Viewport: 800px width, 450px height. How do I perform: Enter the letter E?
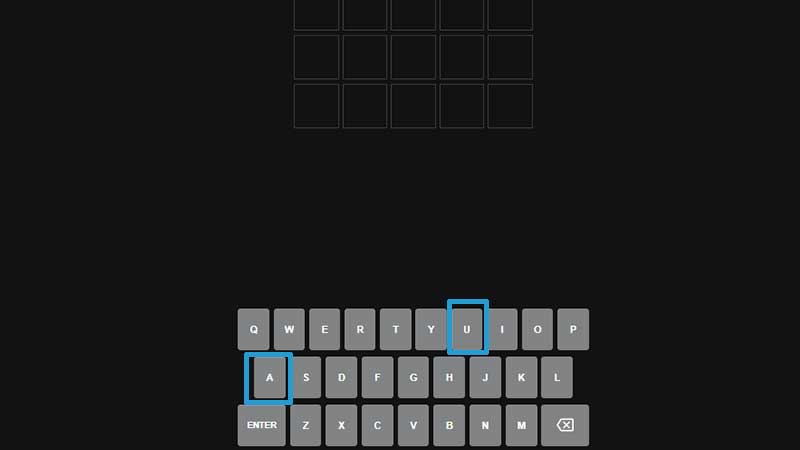324,329
